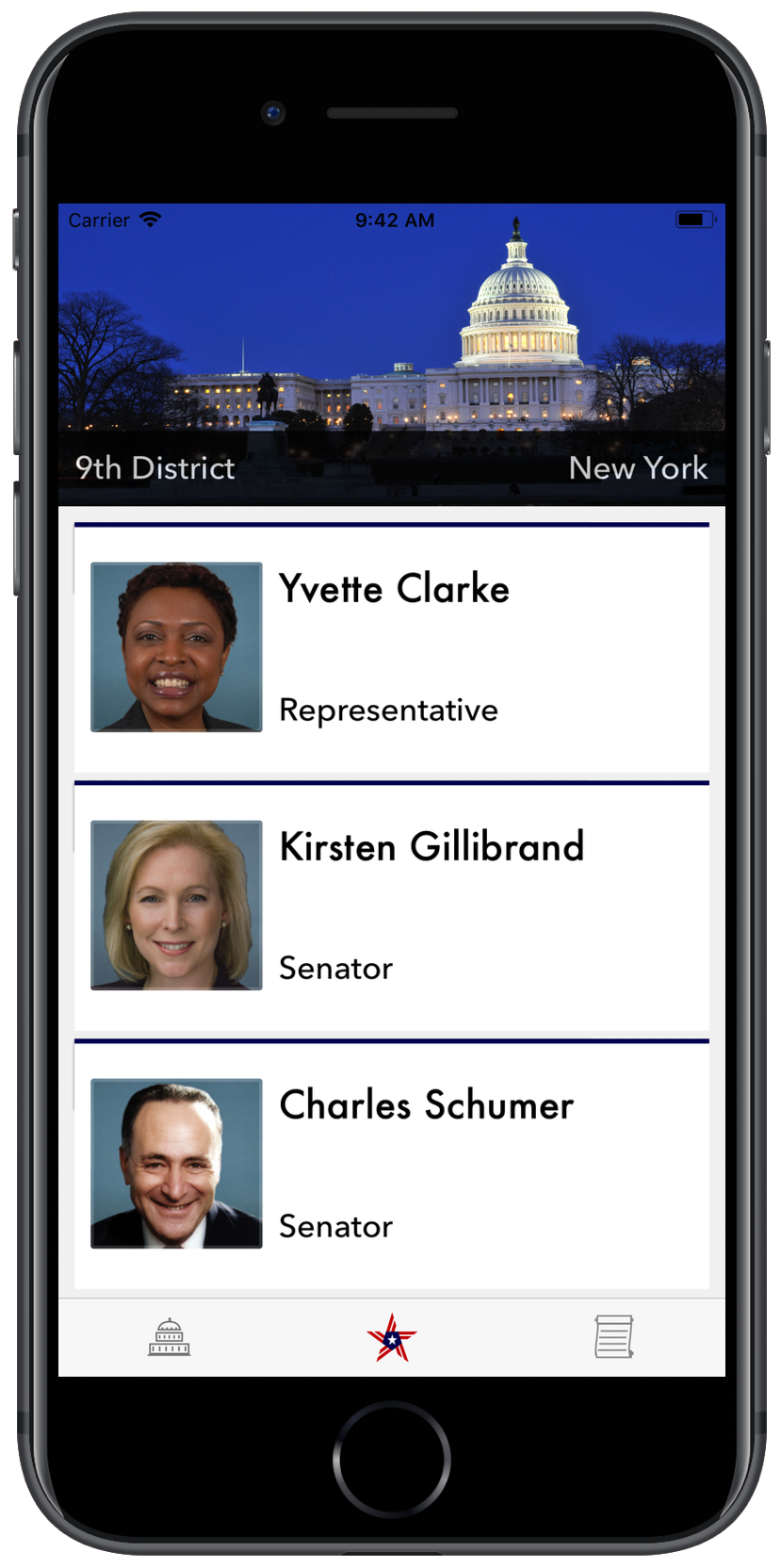Go to the star tab
This screenshot has height=1568, width=781.
pos(392,1337)
